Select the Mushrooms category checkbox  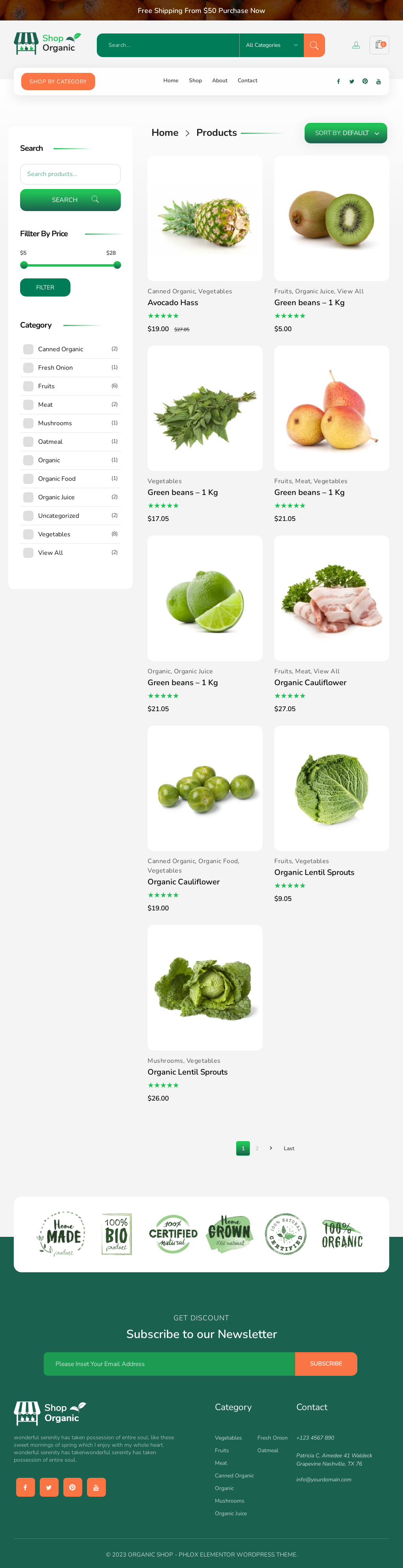pos(28,423)
